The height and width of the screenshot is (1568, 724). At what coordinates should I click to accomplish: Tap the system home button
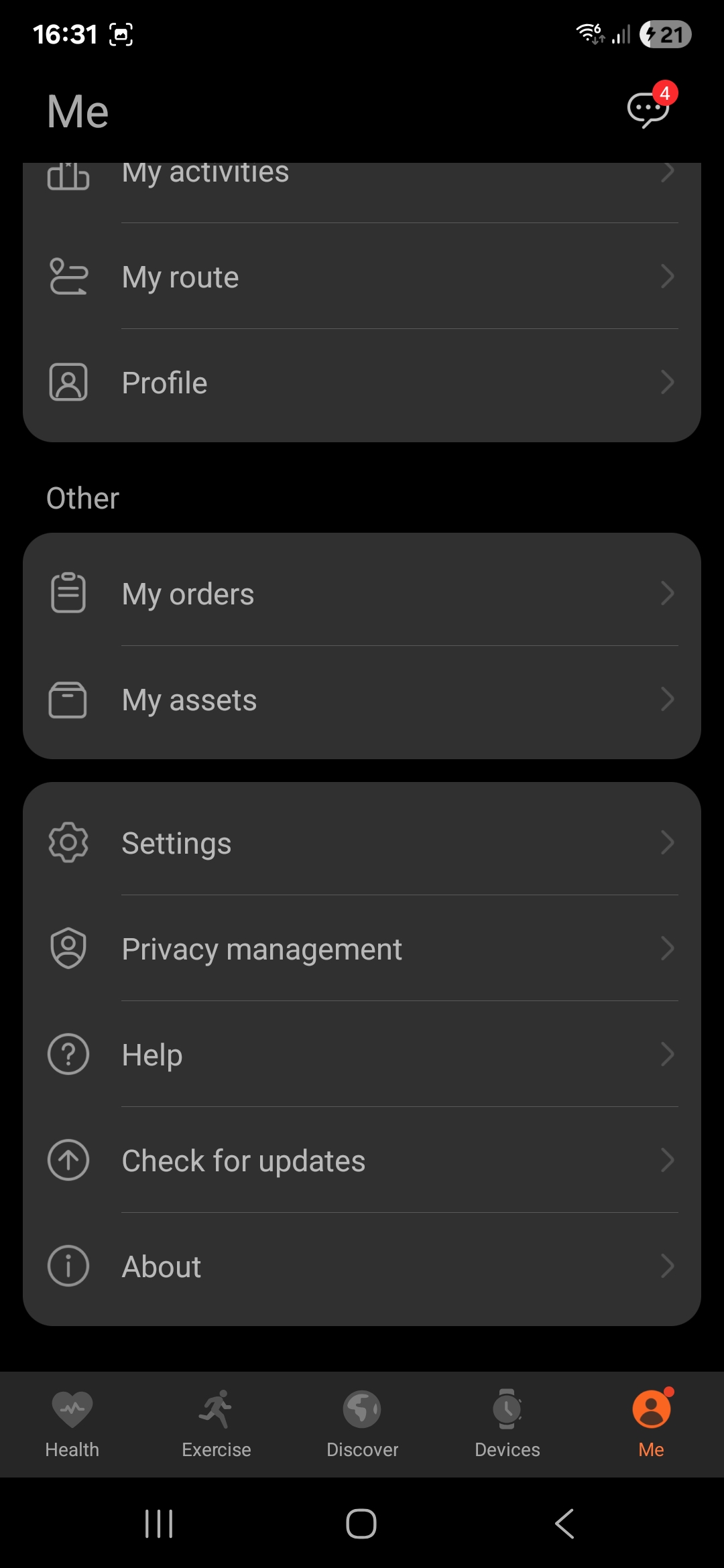(x=361, y=1523)
